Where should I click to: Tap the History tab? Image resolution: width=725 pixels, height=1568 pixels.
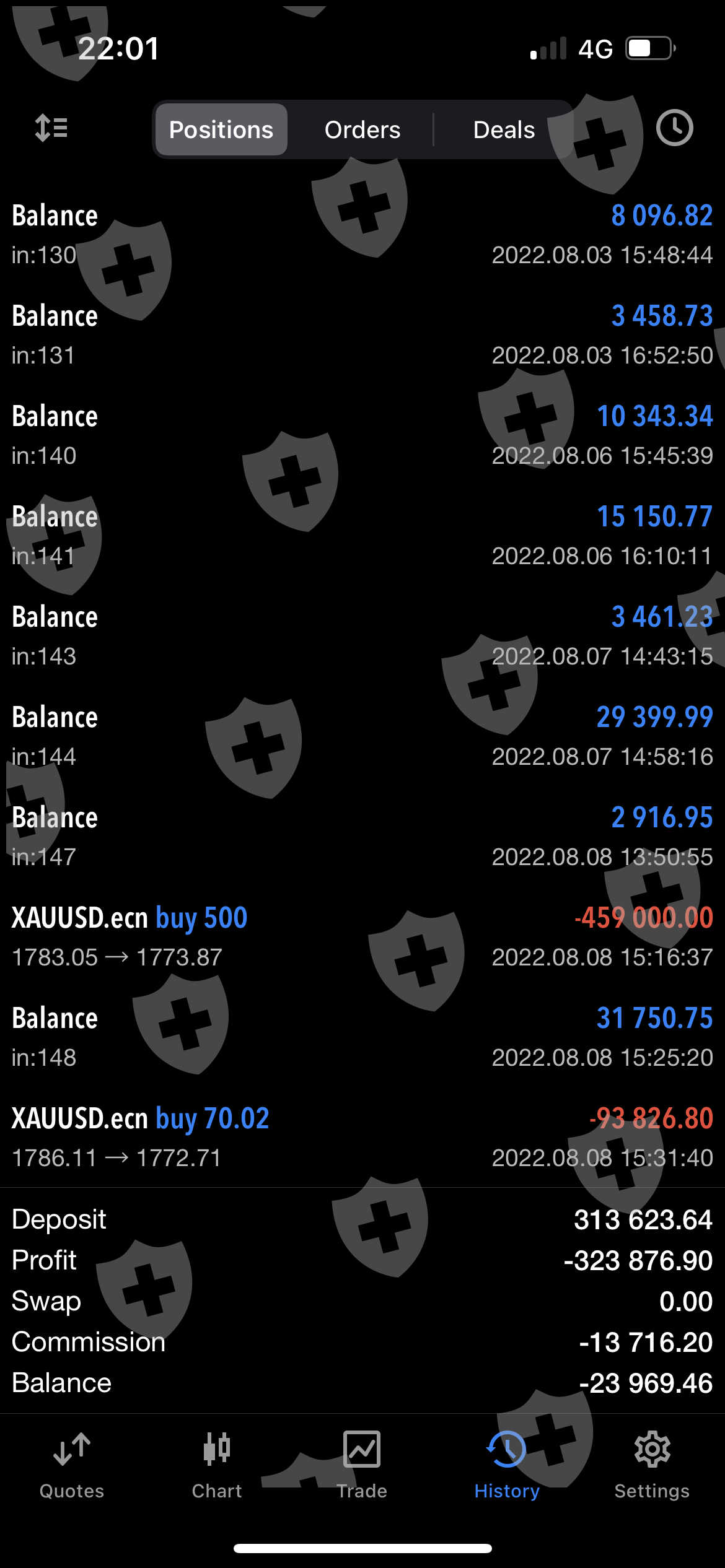pyautogui.click(x=507, y=1465)
